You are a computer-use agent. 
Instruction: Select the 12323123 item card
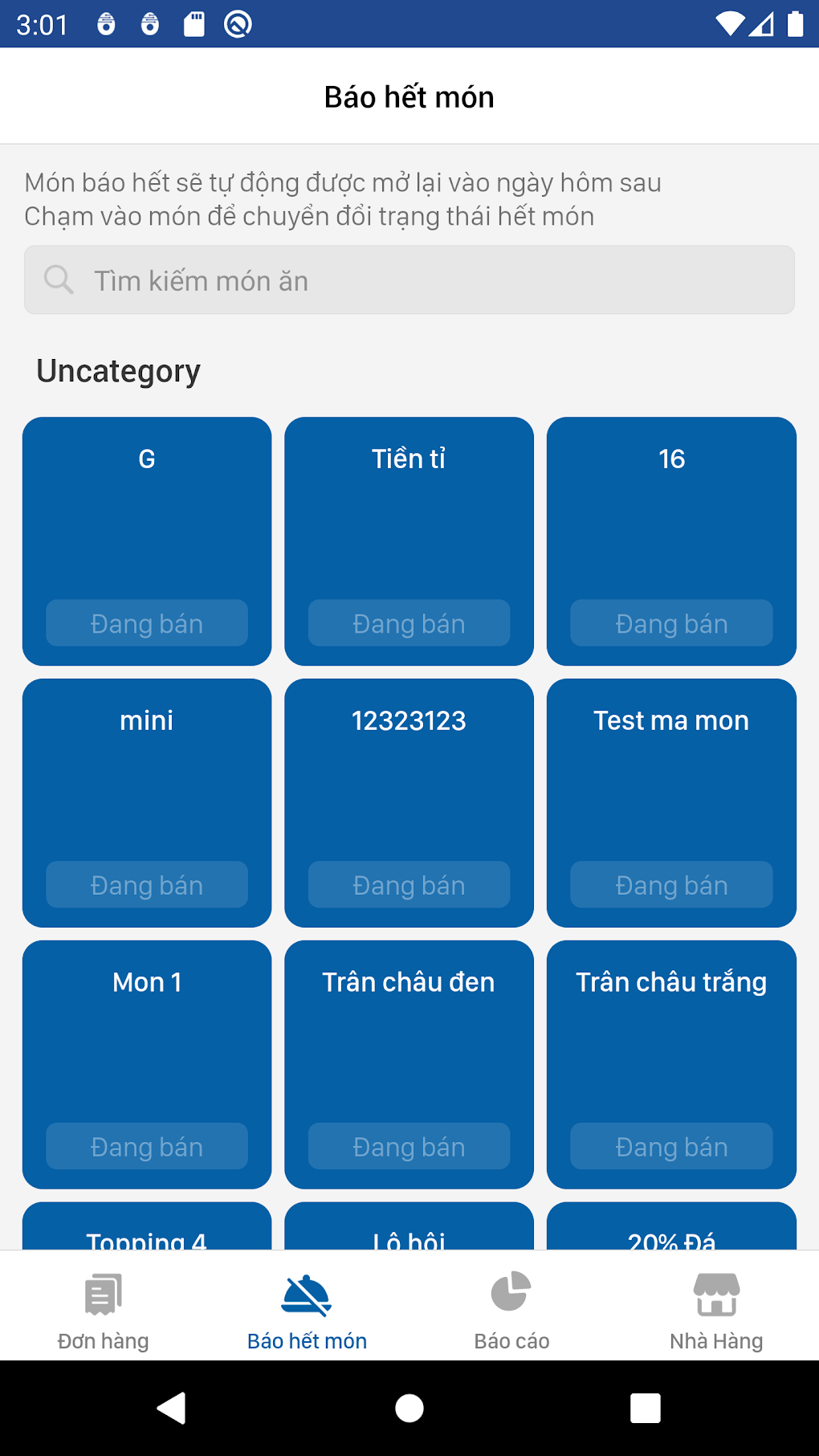click(x=409, y=803)
